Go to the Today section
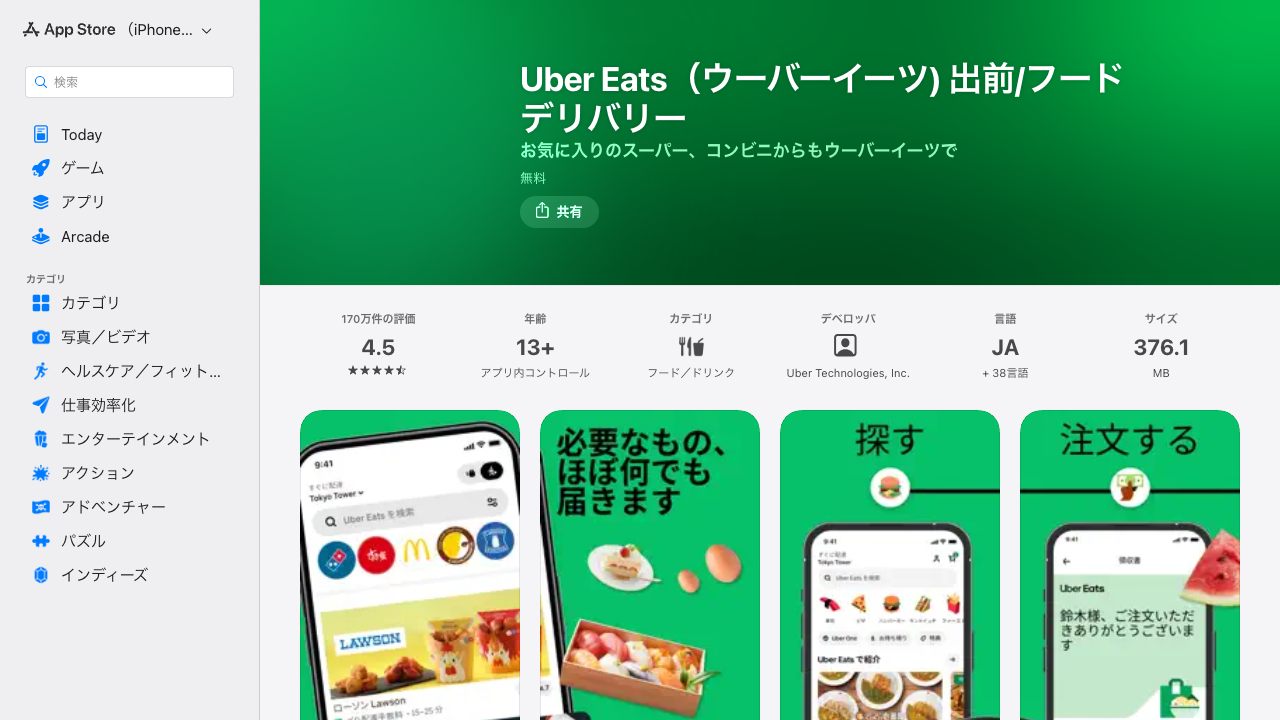The width and height of the screenshot is (1280, 720). 81,135
